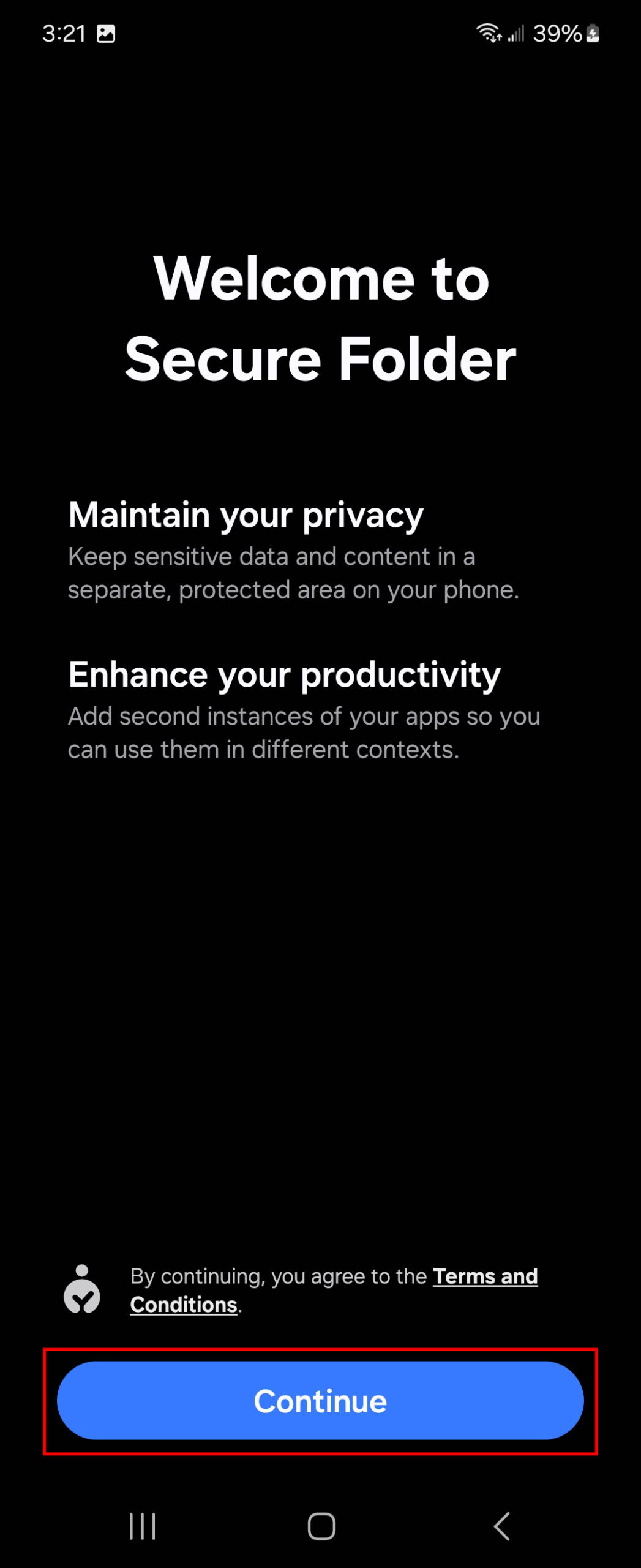The height and width of the screenshot is (1568, 641).
Task: Tap the blue Continue button
Action: pyautogui.click(x=320, y=1400)
